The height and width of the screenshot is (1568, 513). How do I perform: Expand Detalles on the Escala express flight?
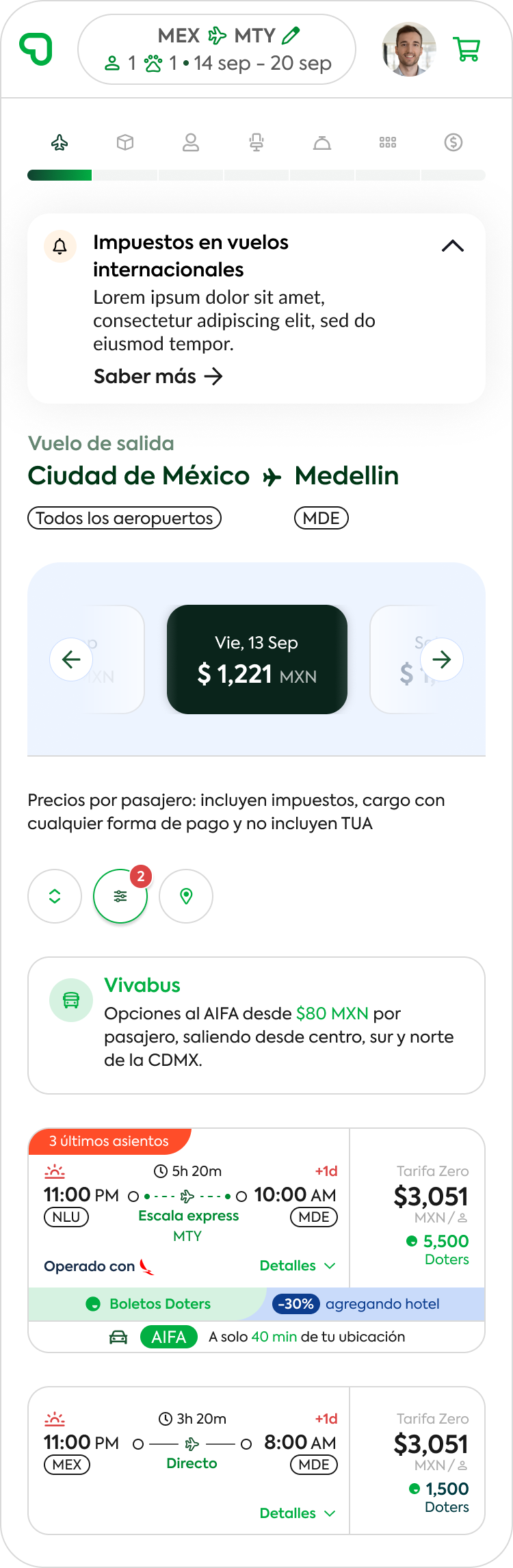click(298, 1266)
